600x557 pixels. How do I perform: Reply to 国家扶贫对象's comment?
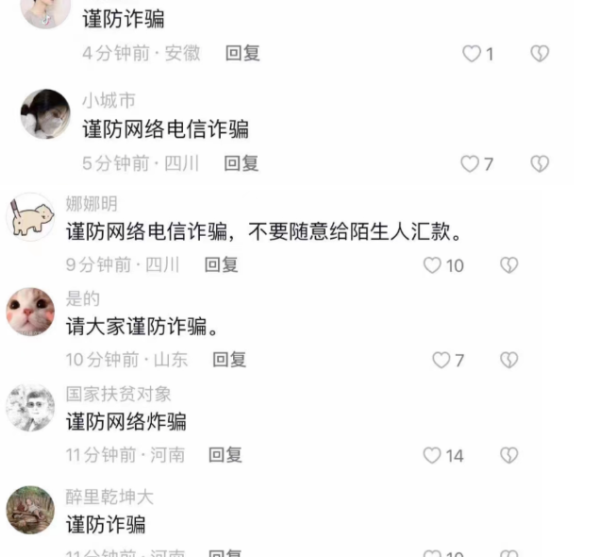click(225, 455)
